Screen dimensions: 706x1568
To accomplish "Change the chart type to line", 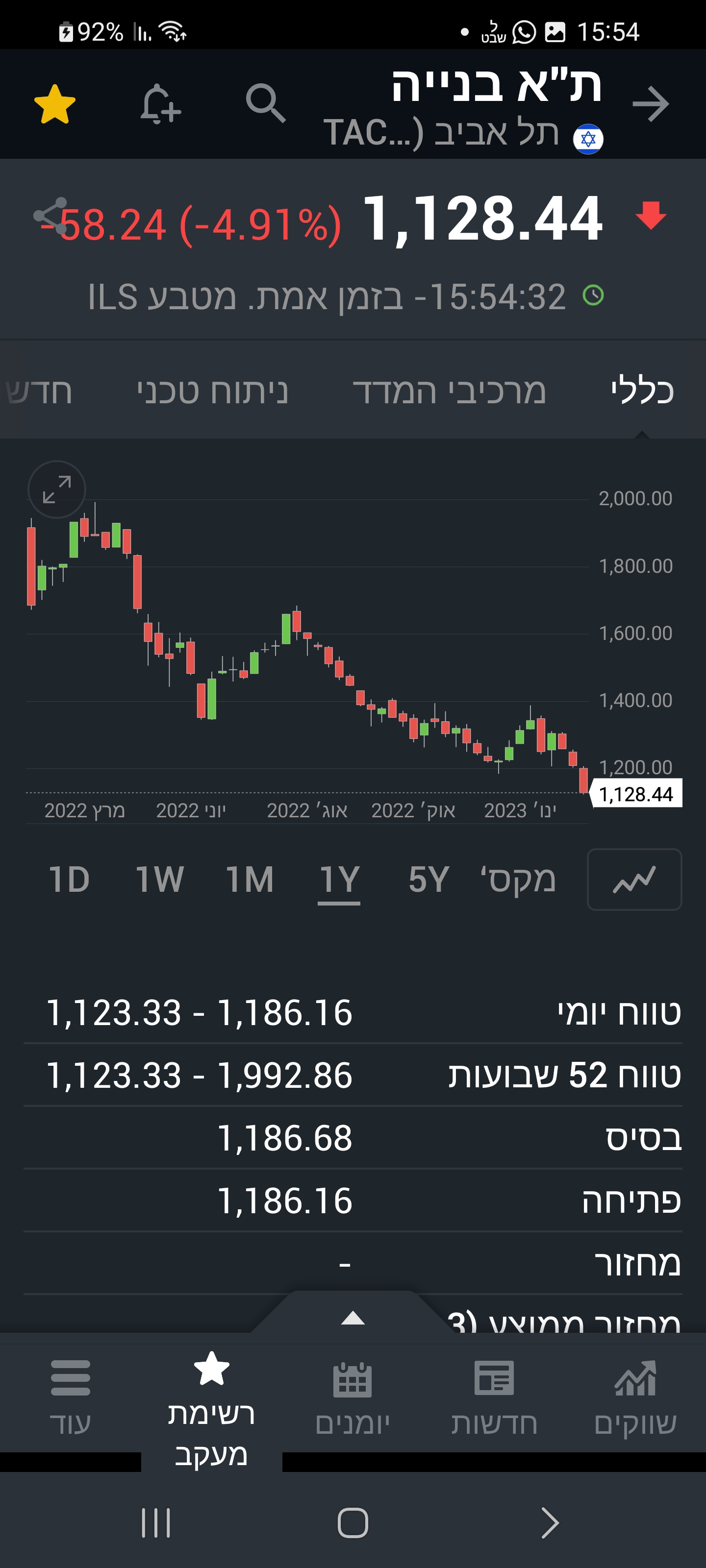I will coord(634,880).
